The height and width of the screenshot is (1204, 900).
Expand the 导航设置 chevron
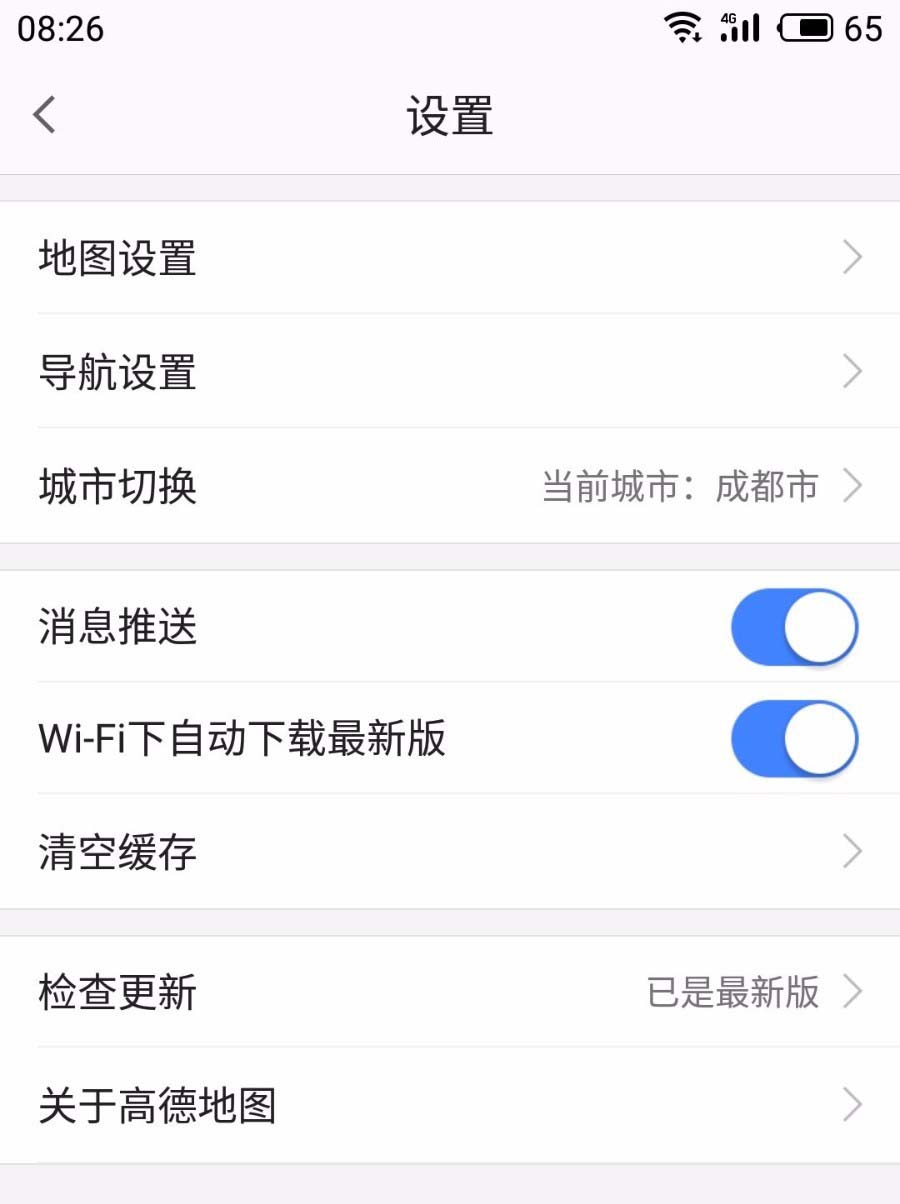(x=853, y=371)
